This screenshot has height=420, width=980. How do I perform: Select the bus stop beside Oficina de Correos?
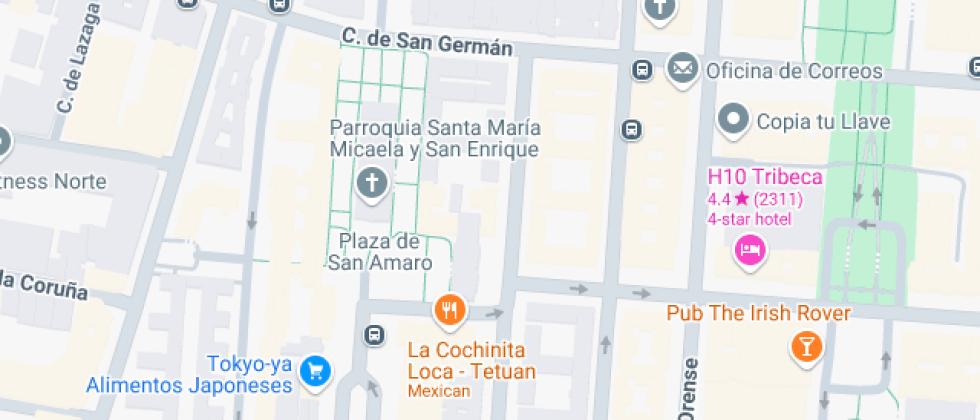pos(642,71)
